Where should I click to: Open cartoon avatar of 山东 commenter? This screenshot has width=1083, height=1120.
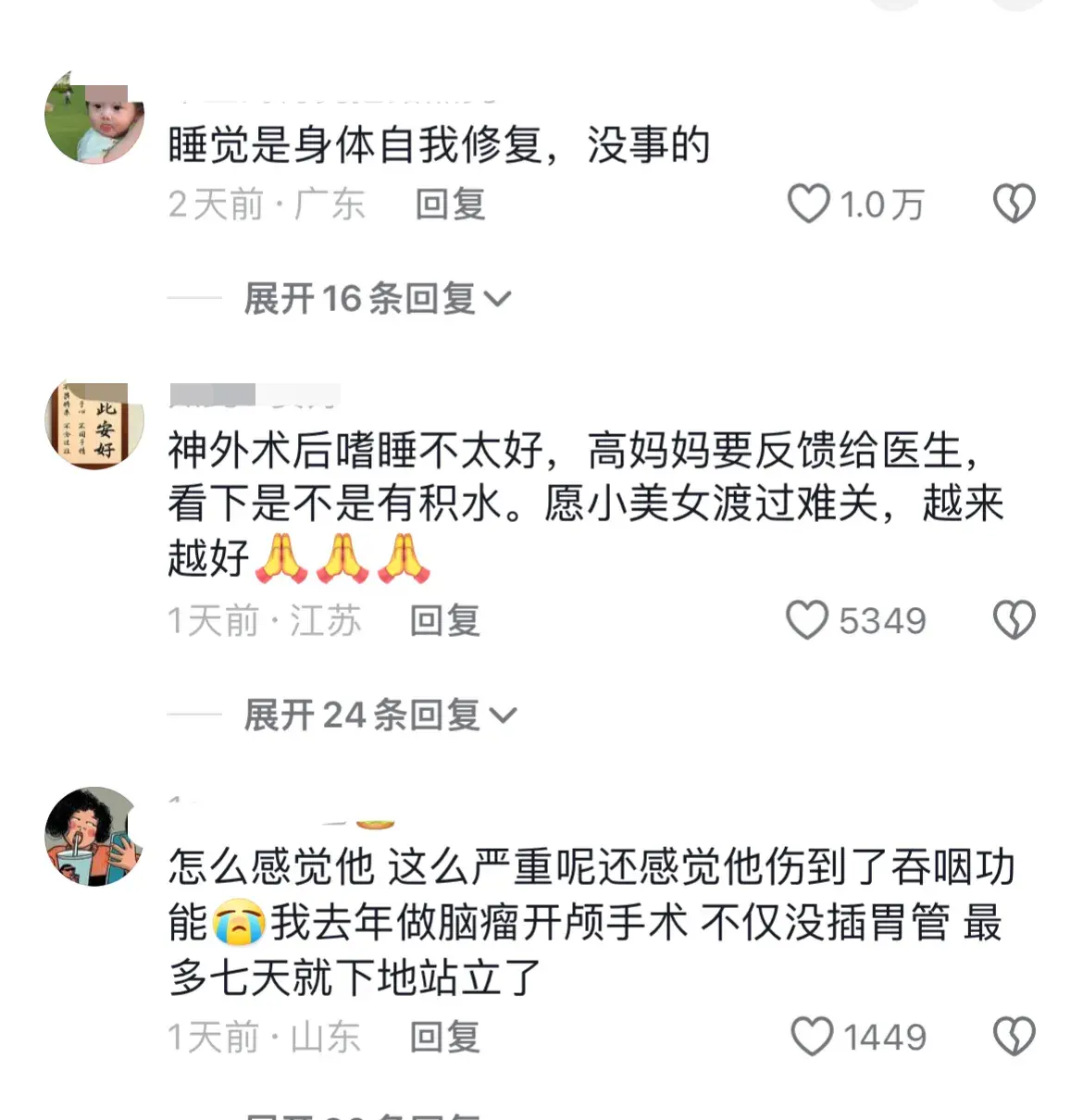click(x=94, y=836)
